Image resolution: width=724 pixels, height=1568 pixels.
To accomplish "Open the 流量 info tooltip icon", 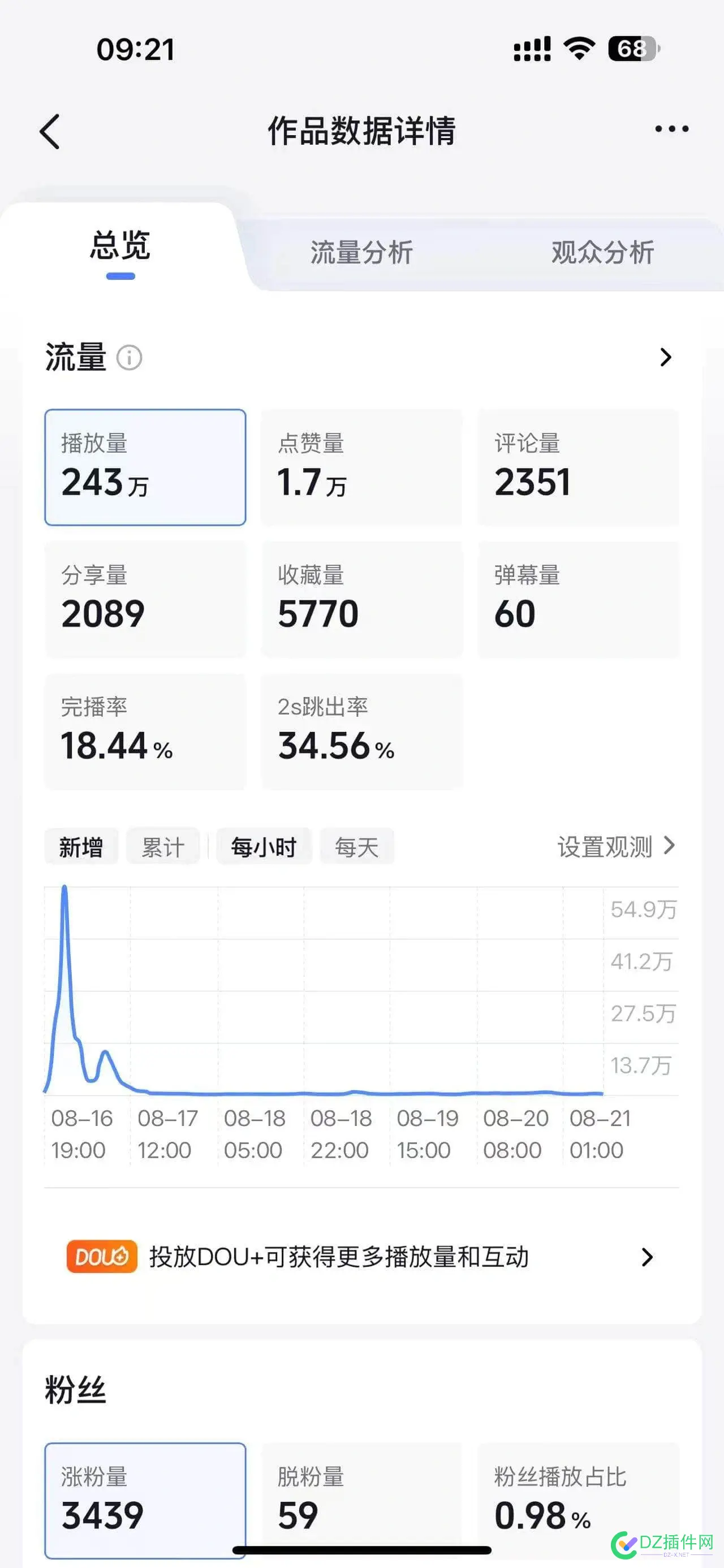I will pos(130,358).
